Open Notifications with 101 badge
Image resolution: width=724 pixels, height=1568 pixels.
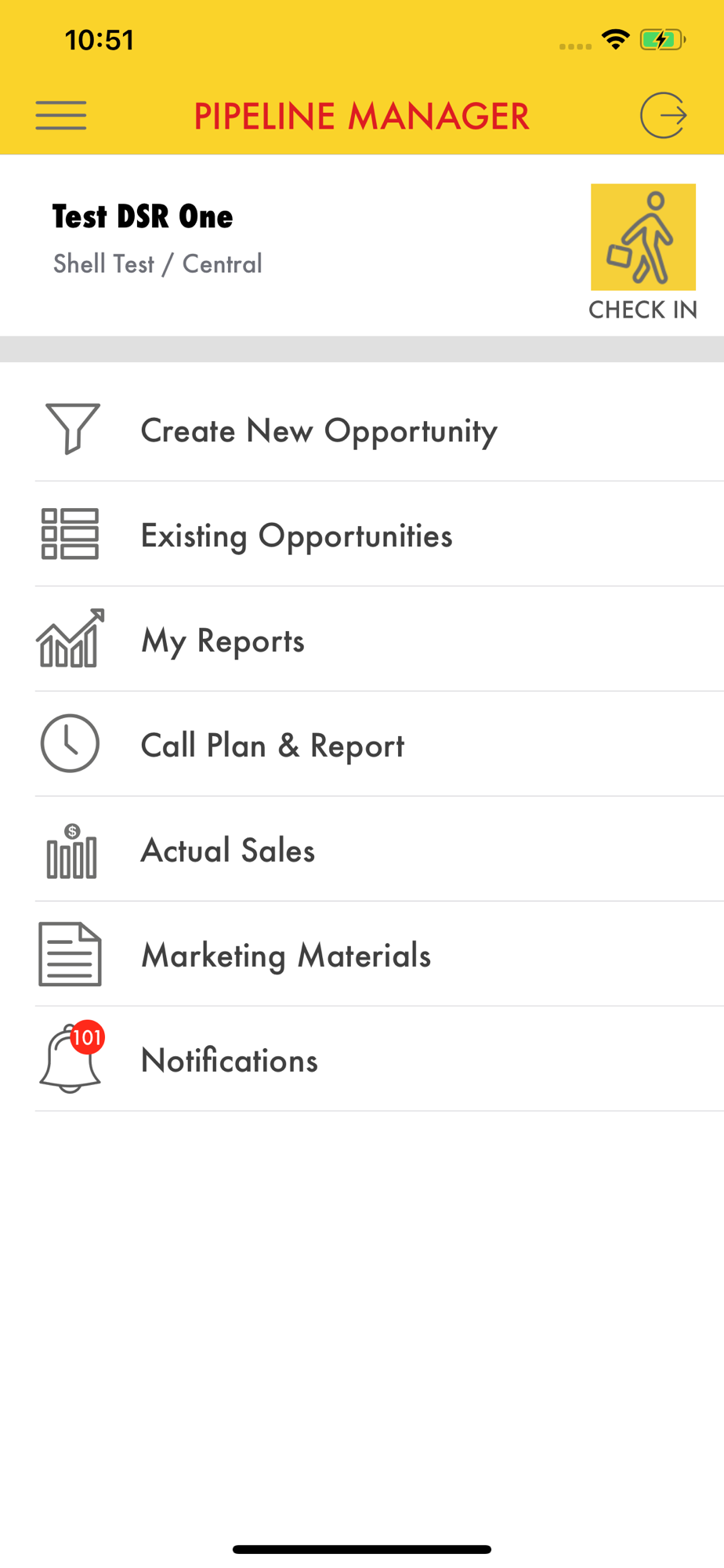click(379, 1060)
